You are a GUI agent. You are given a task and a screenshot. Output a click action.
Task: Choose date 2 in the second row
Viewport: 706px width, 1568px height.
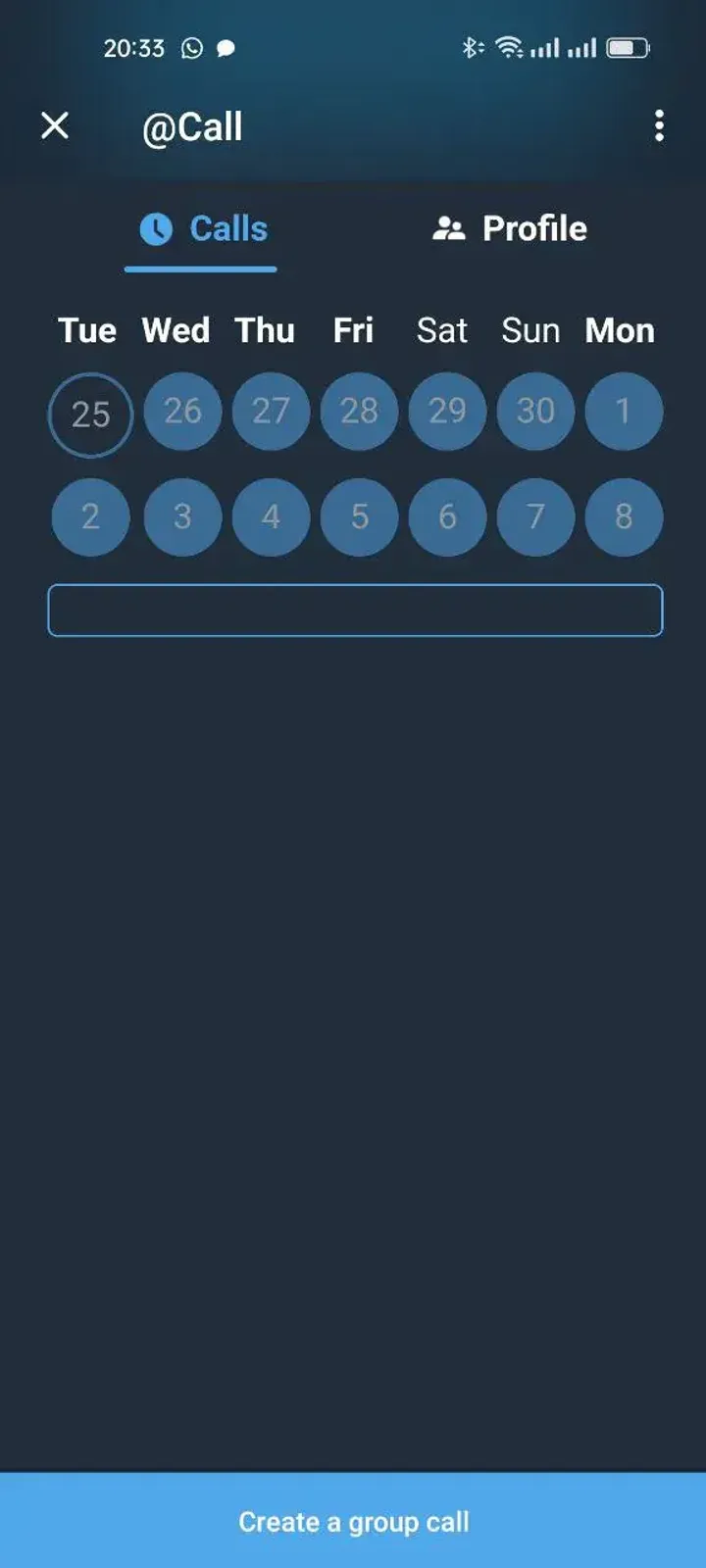90,516
